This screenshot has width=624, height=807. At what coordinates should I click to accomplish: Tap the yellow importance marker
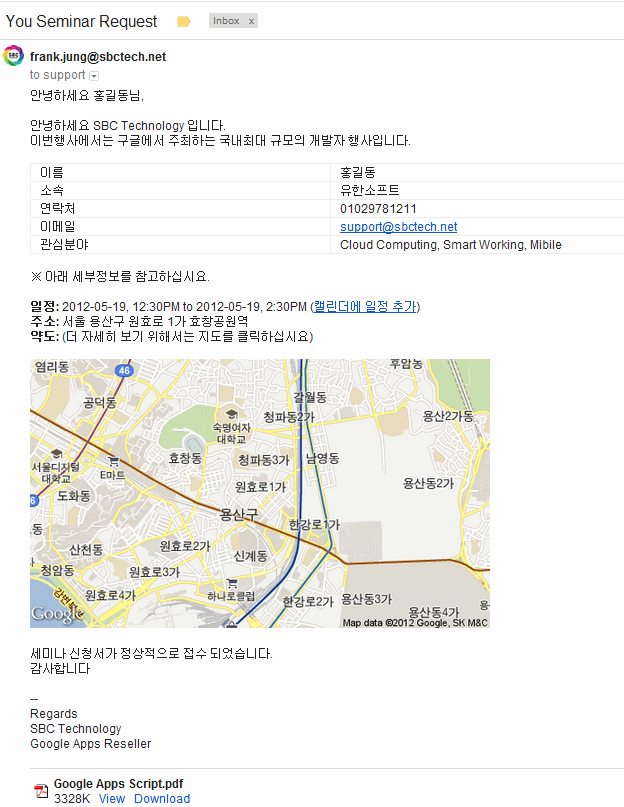click(x=184, y=21)
